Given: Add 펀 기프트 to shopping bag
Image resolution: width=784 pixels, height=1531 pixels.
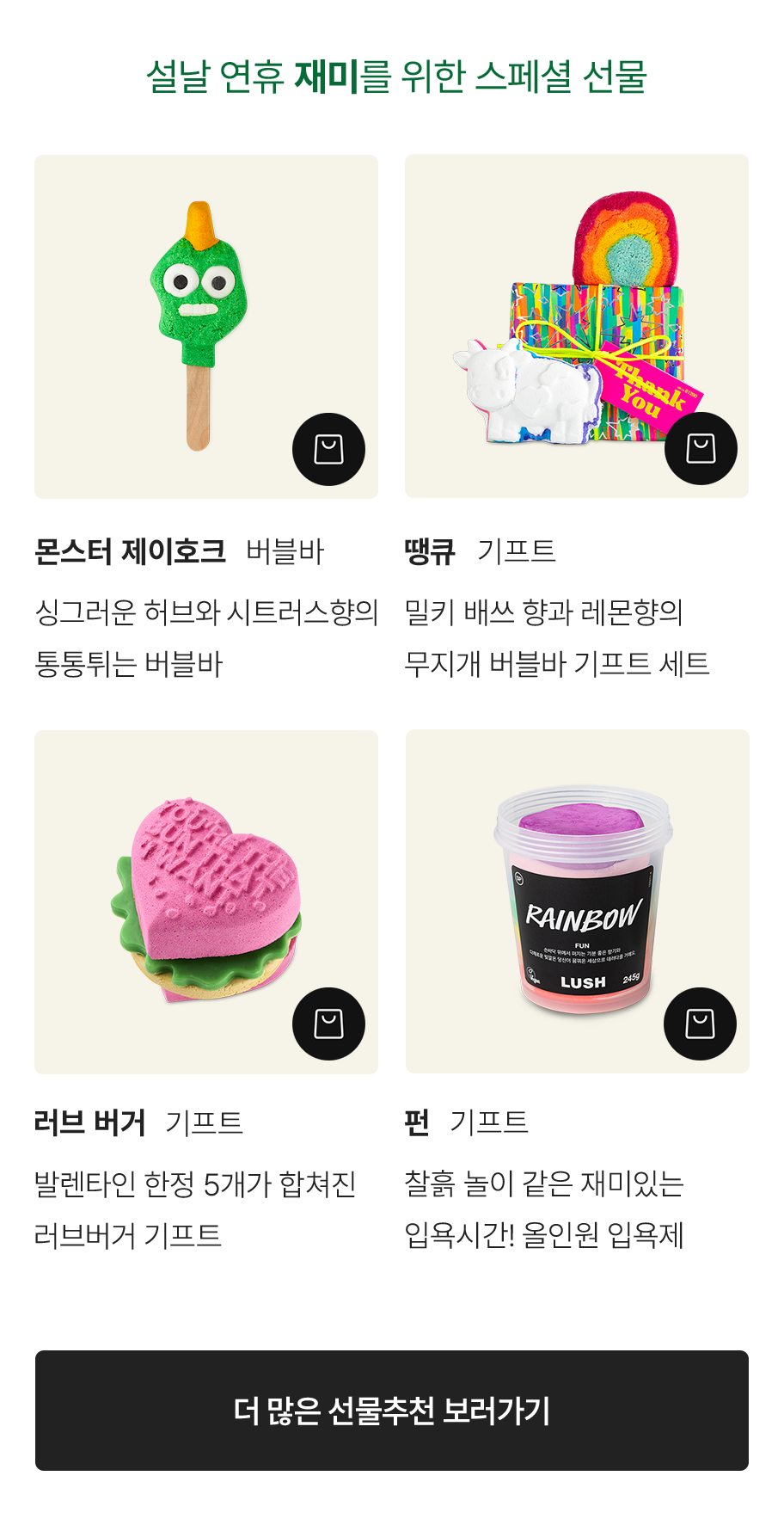Looking at the screenshot, I should coord(700,1024).
